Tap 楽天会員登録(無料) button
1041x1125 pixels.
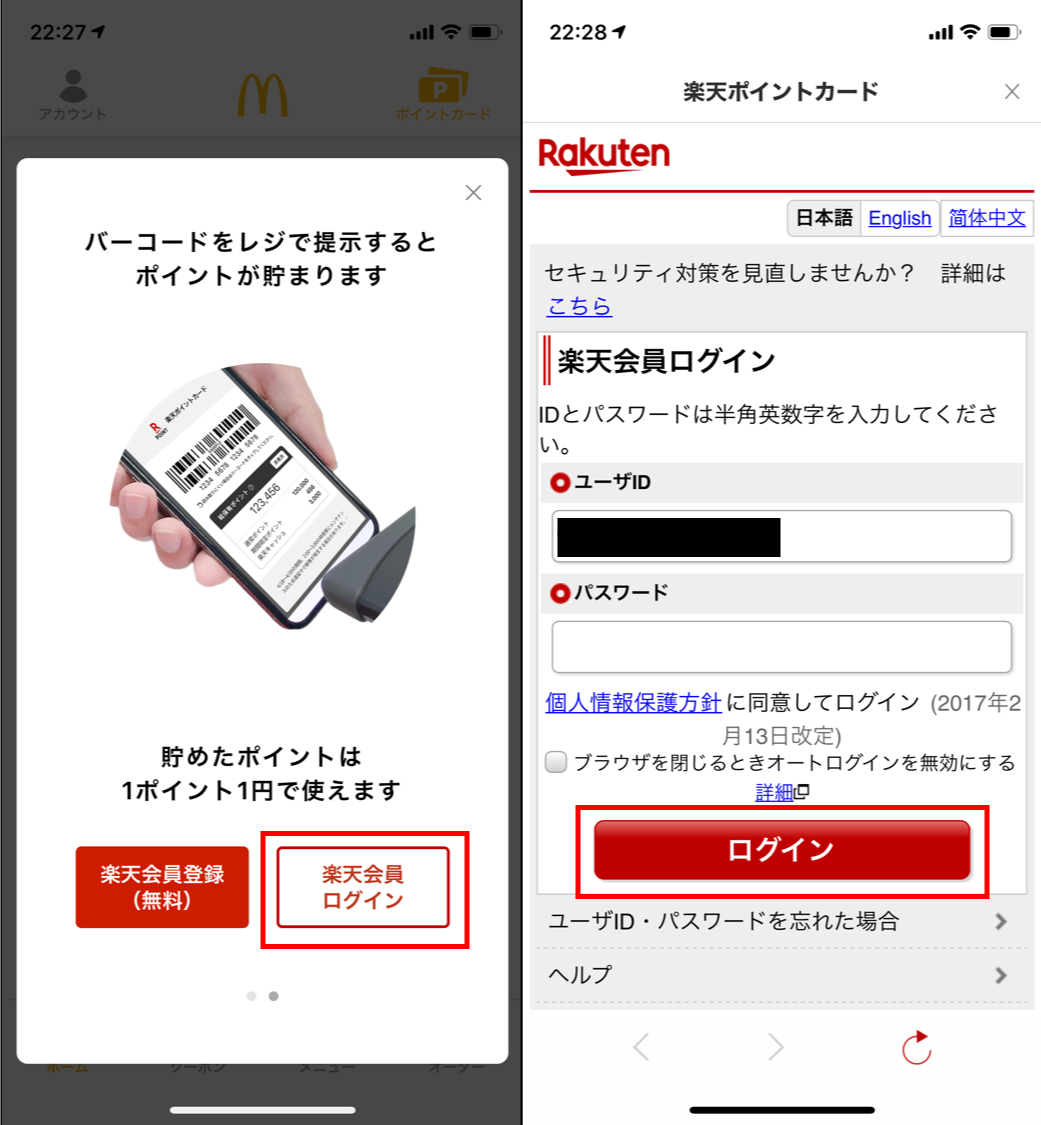tap(162, 887)
